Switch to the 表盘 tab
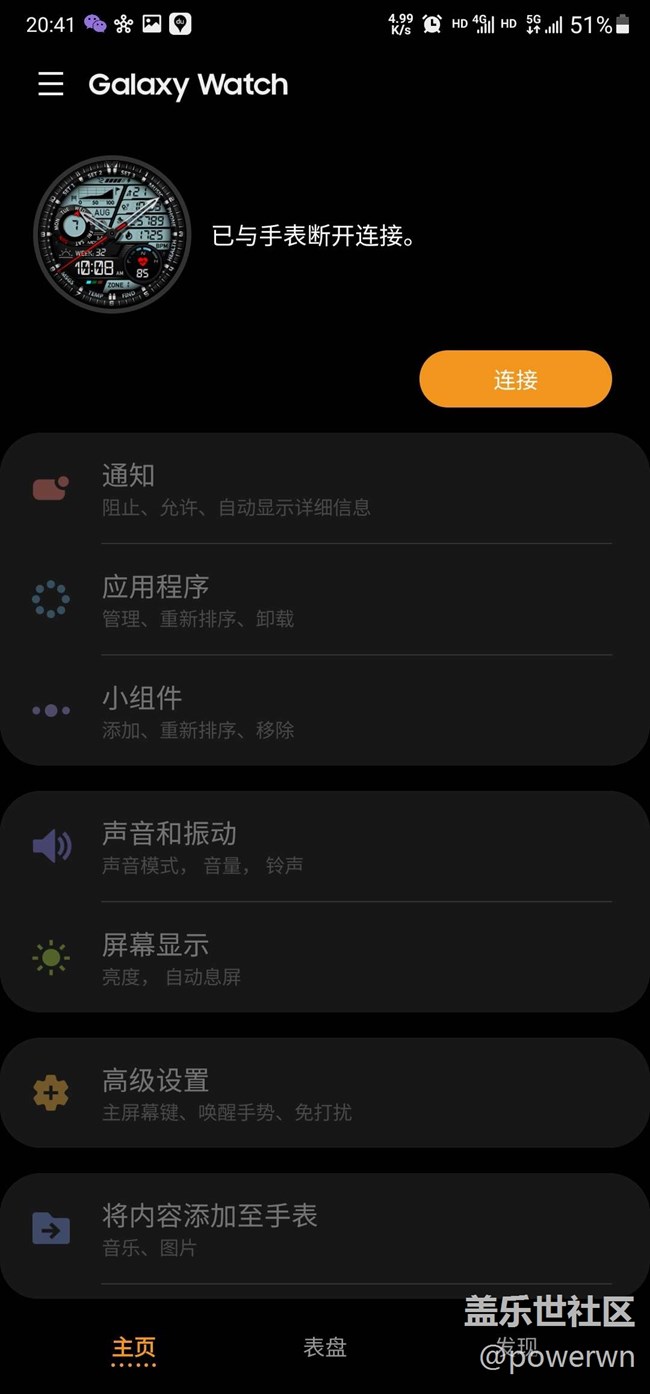 tap(325, 1347)
